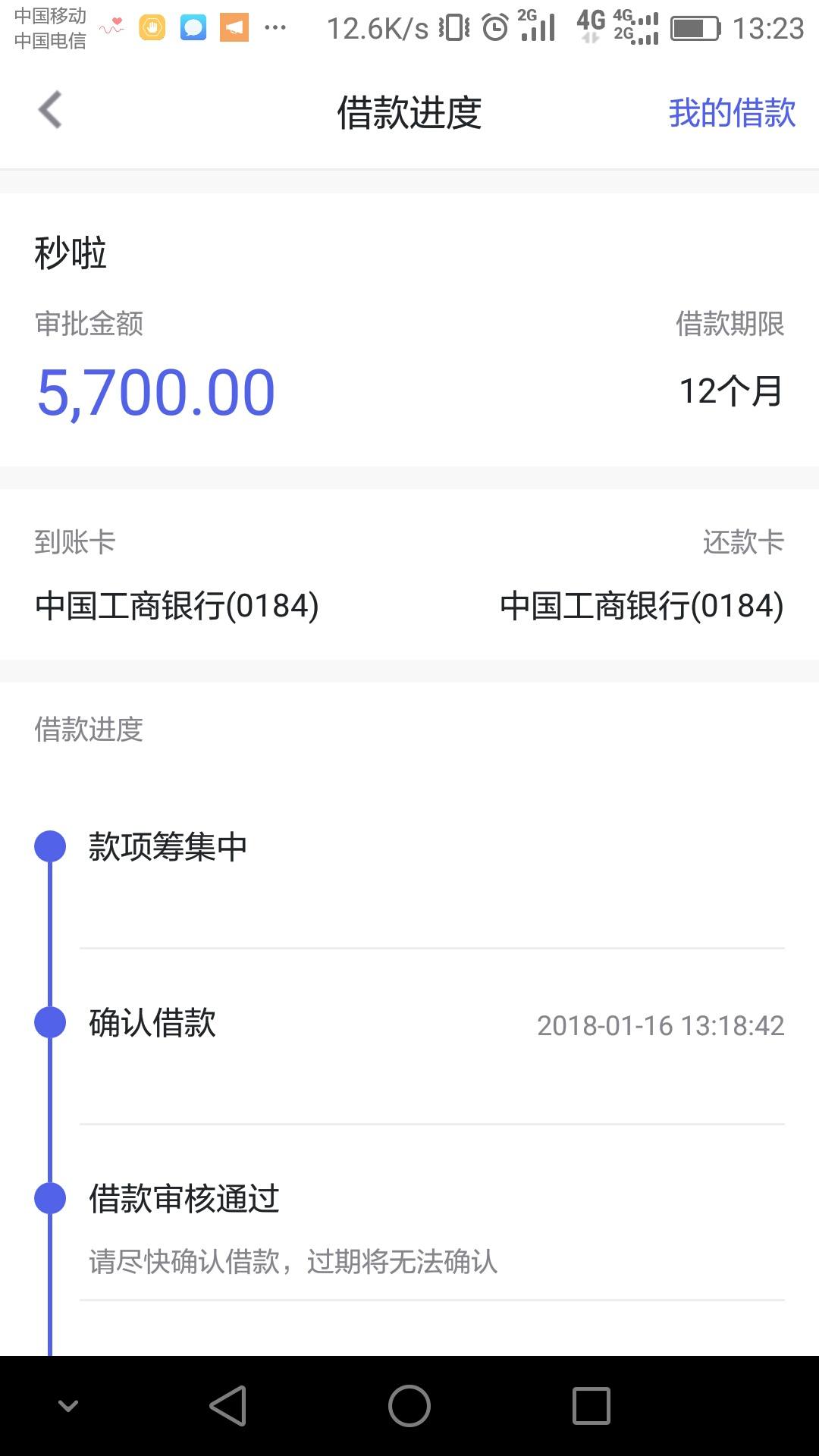Screen dimensions: 819x1456
Task: Tap the system back button
Action: pyautogui.click(x=228, y=1406)
